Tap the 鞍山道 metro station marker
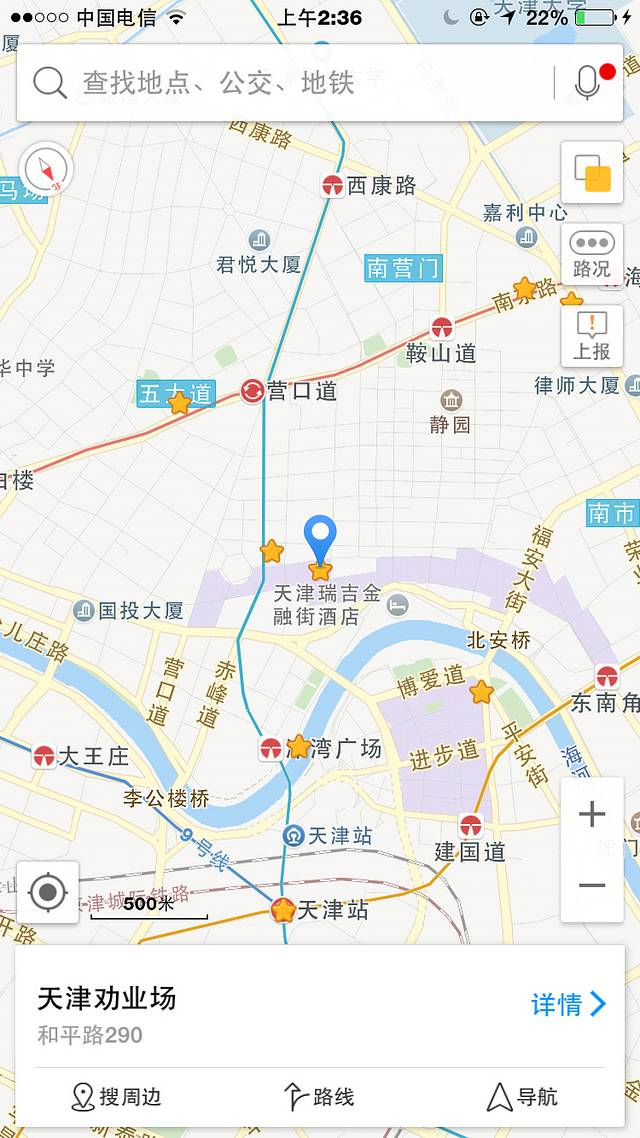The height and width of the screenshot is (1138, 640). tap(442, 328)
